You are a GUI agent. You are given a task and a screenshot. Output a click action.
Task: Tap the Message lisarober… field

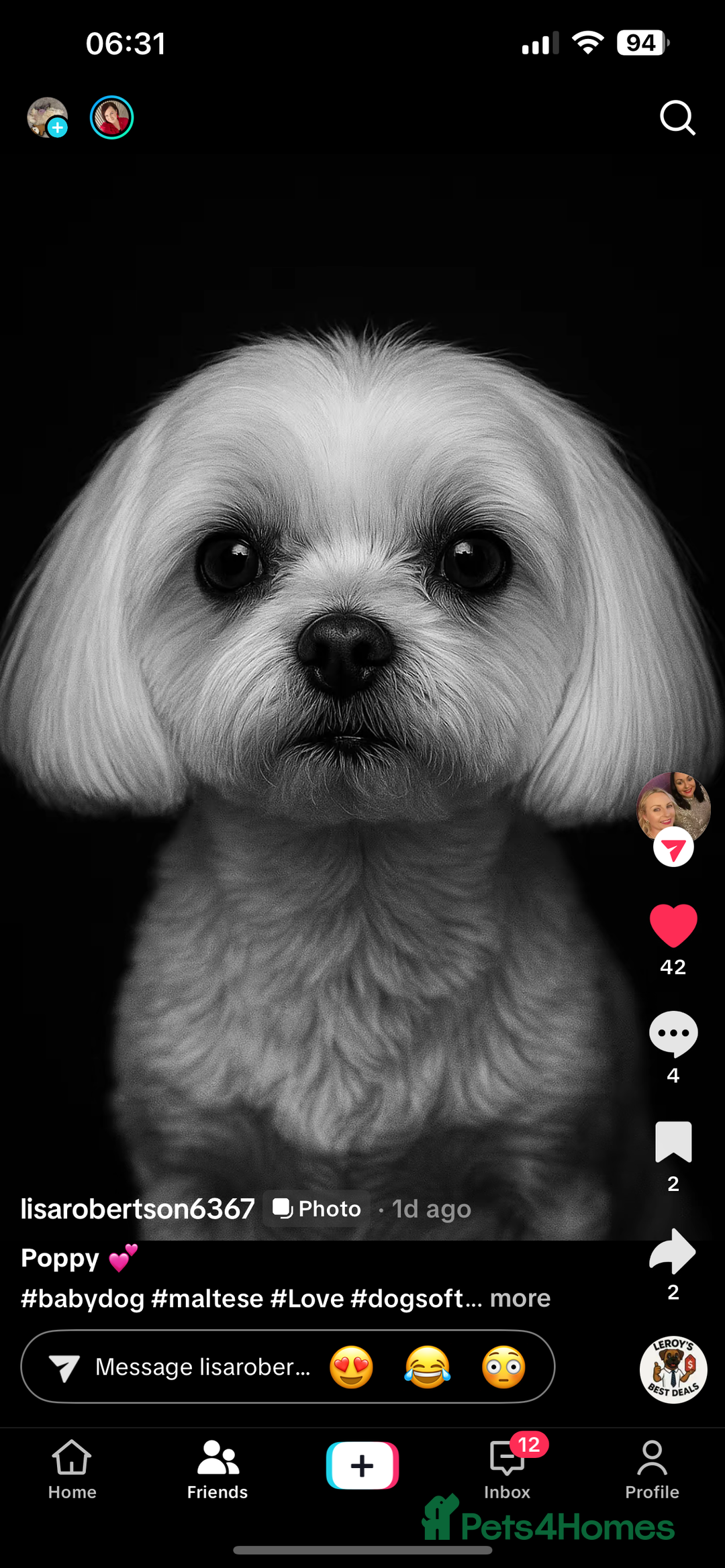(x=201, y=1367)
